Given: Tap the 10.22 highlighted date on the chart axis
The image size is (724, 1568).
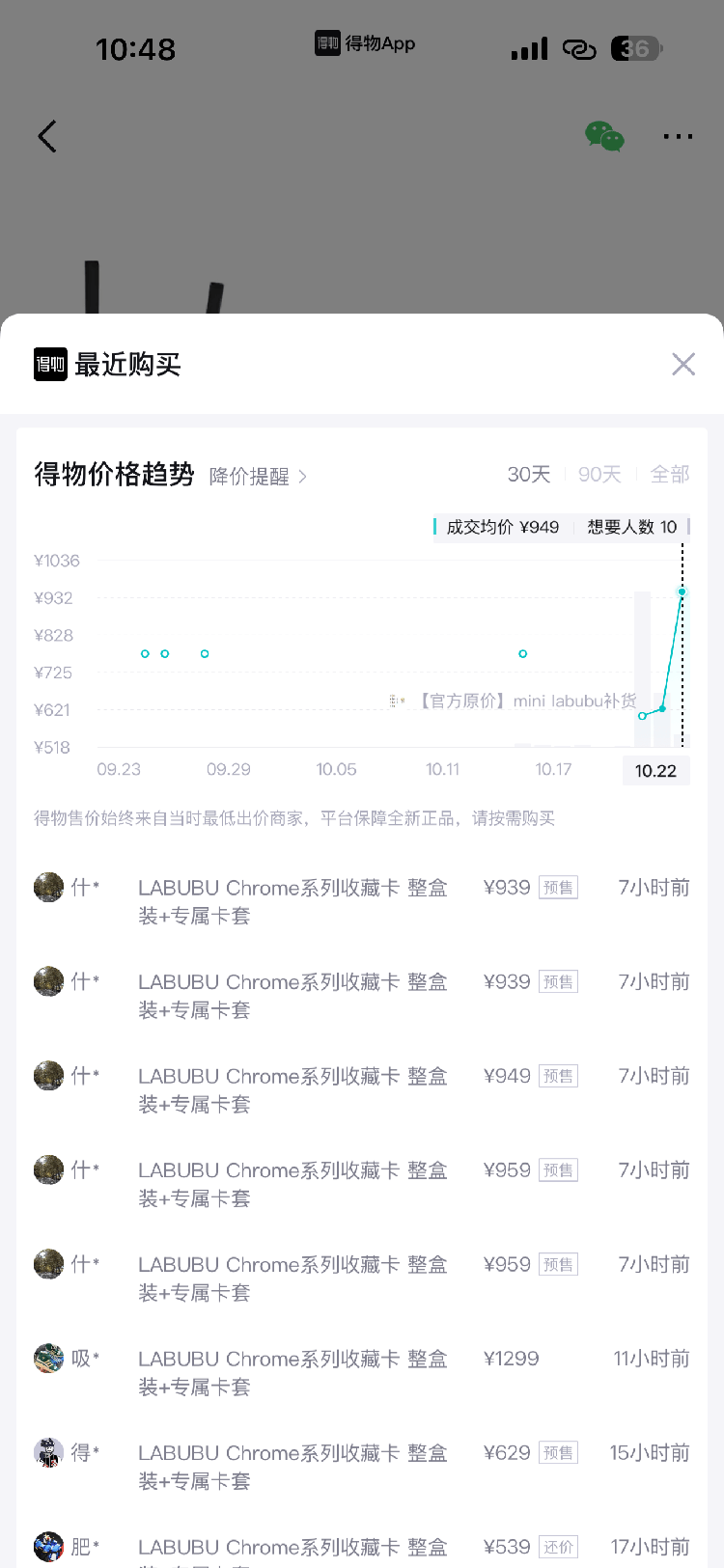Looking at the screenshot, I should [x=656, y=769].
